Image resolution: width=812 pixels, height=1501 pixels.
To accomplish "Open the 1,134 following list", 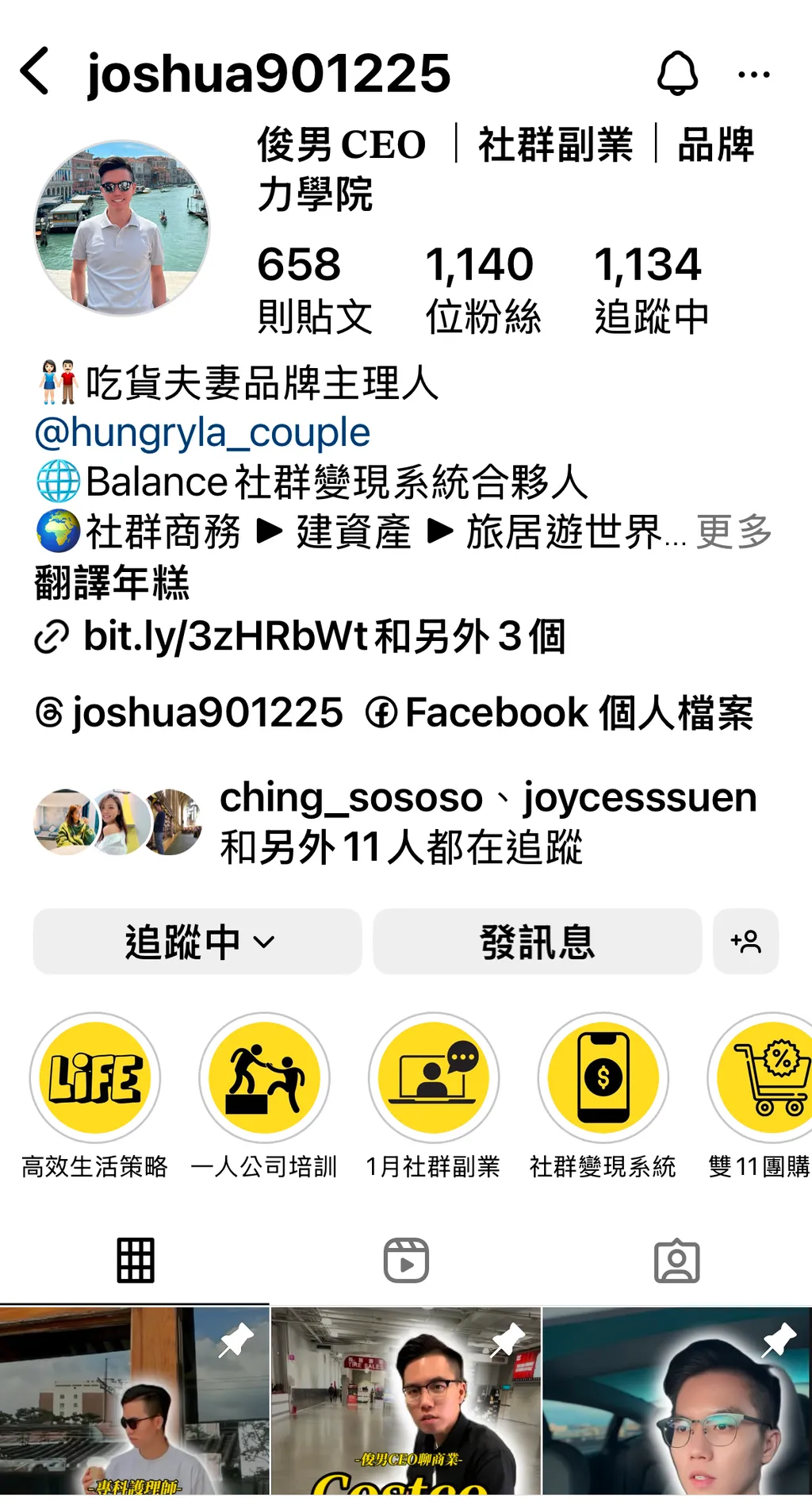I will 650,290.
